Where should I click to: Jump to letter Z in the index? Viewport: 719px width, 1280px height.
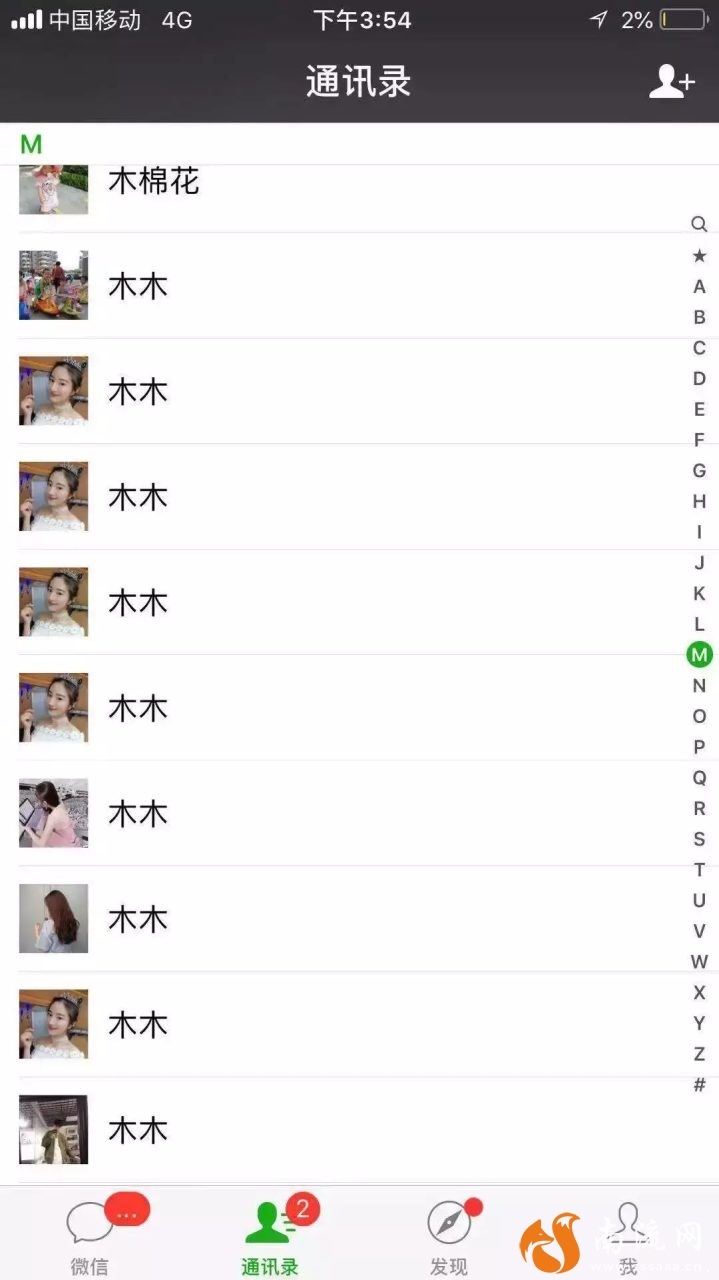699,1054
